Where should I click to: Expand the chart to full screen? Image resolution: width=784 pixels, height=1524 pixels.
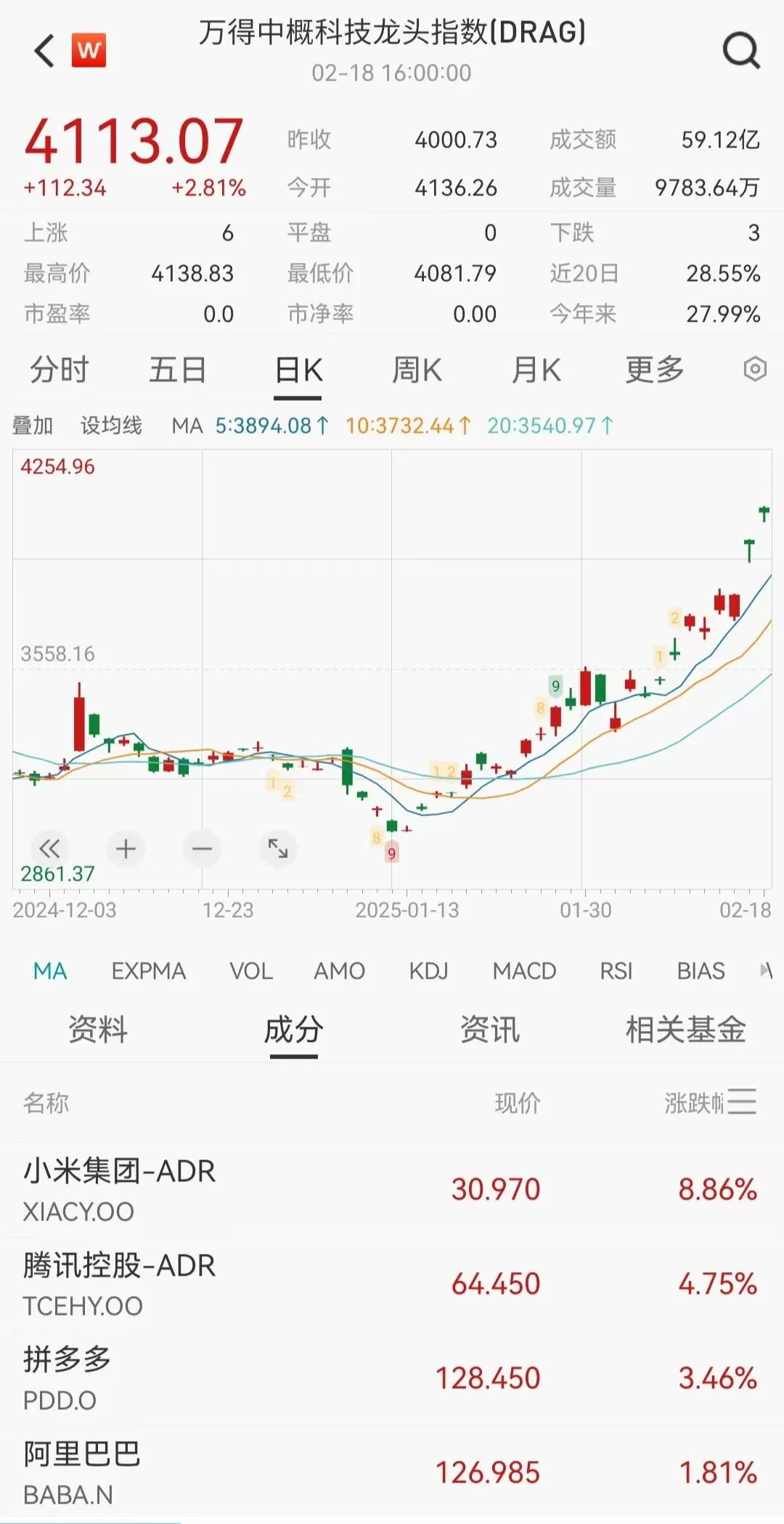tap(278, 848)
